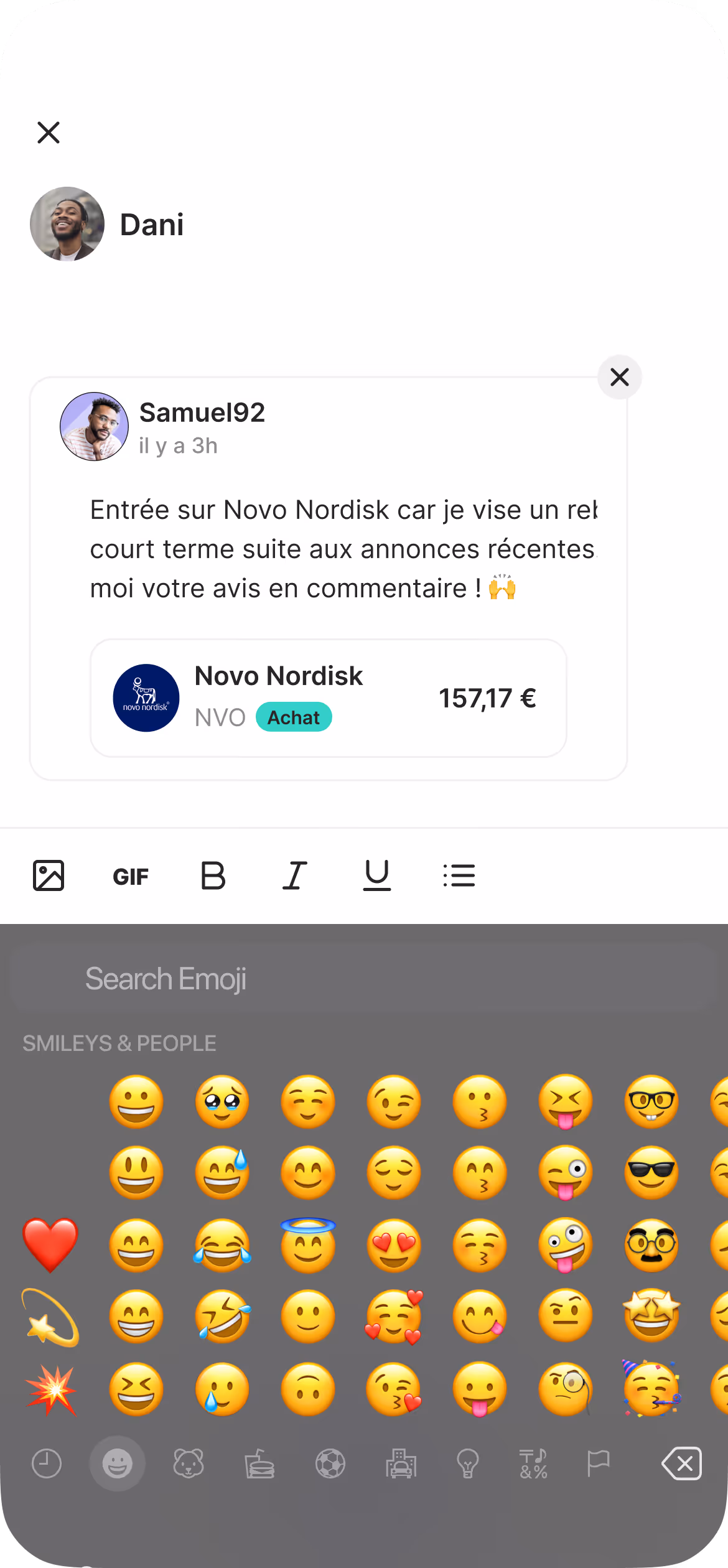Insert the tears of joy emoji
728x1568 pixels.
222,1244
